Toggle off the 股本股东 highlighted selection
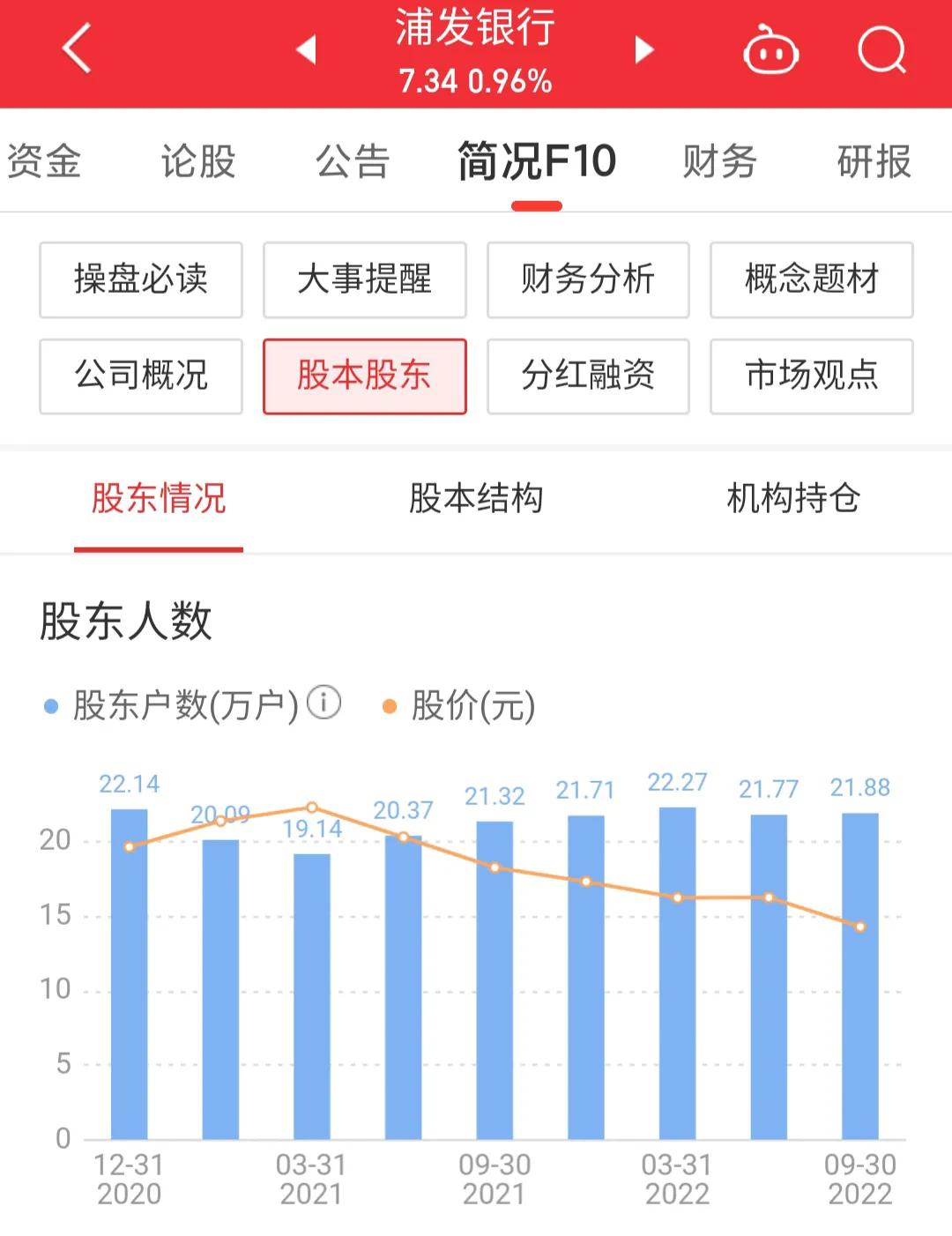952x1236 pixels. click(x=364, y=376)
